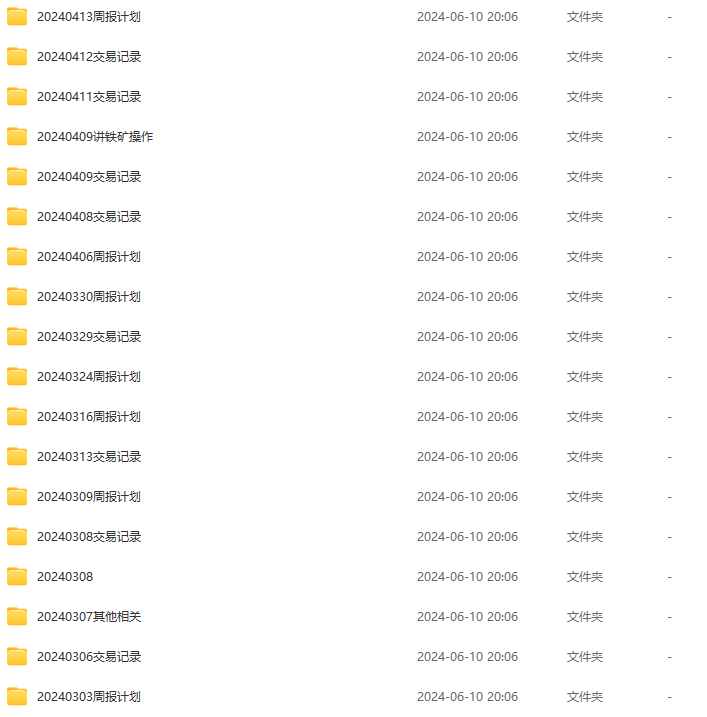The image size is (707, 717).
Task: Open folder 20240413周报计划
Action: [88, 17]
